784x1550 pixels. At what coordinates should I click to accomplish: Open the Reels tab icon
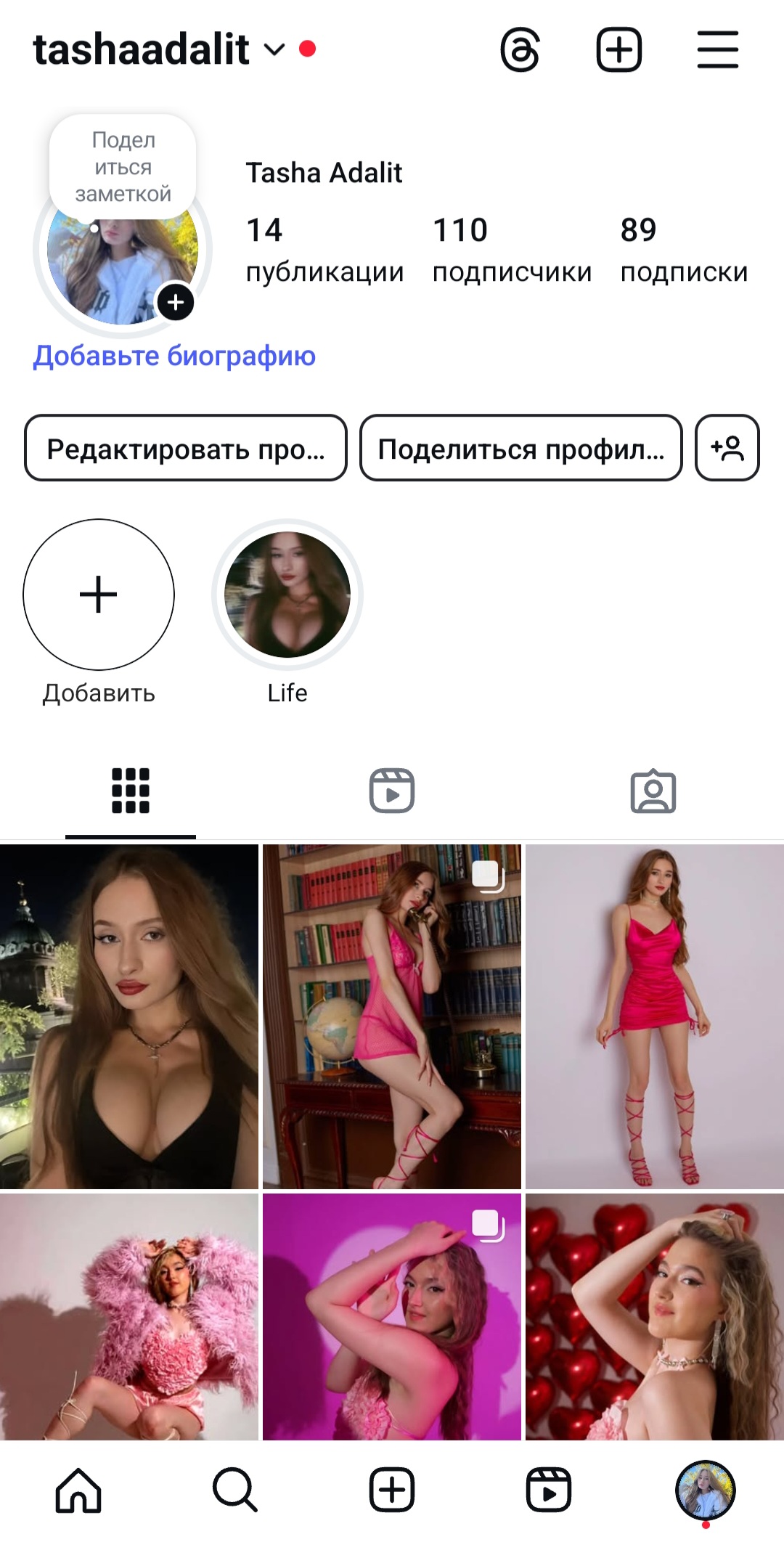392,791
